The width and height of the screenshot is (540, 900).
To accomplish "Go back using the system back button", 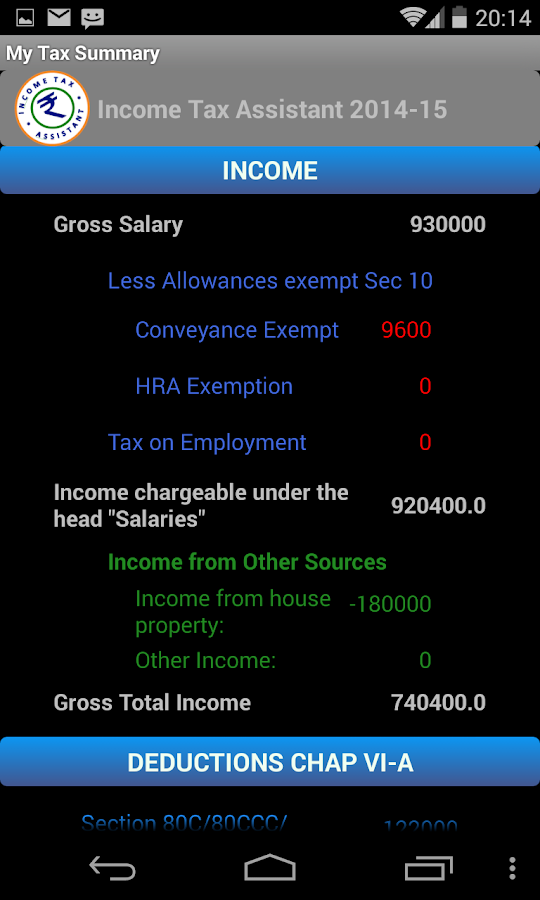I will [112, 868].
